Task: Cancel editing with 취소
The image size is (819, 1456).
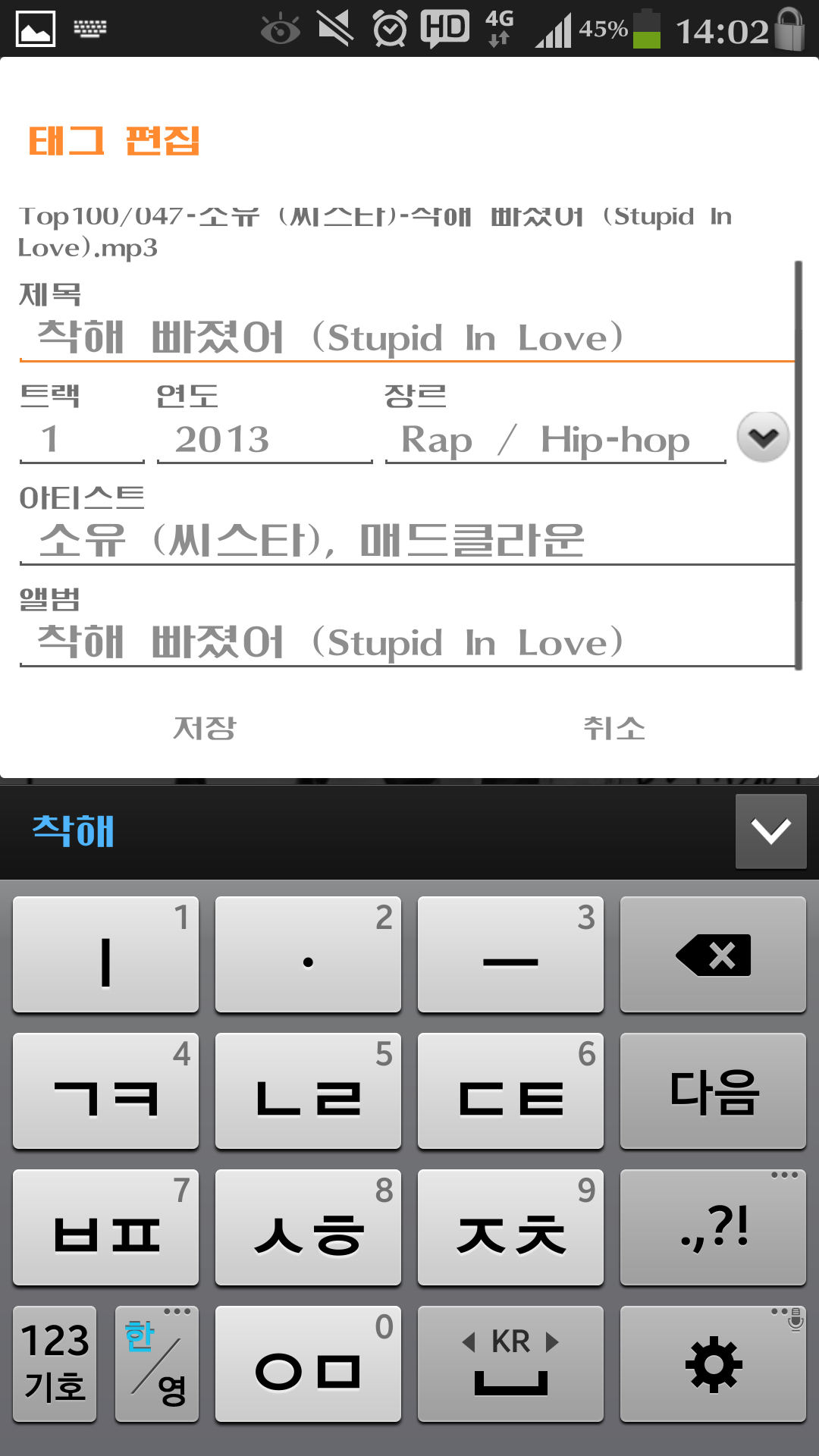Action: pos(614,729)
